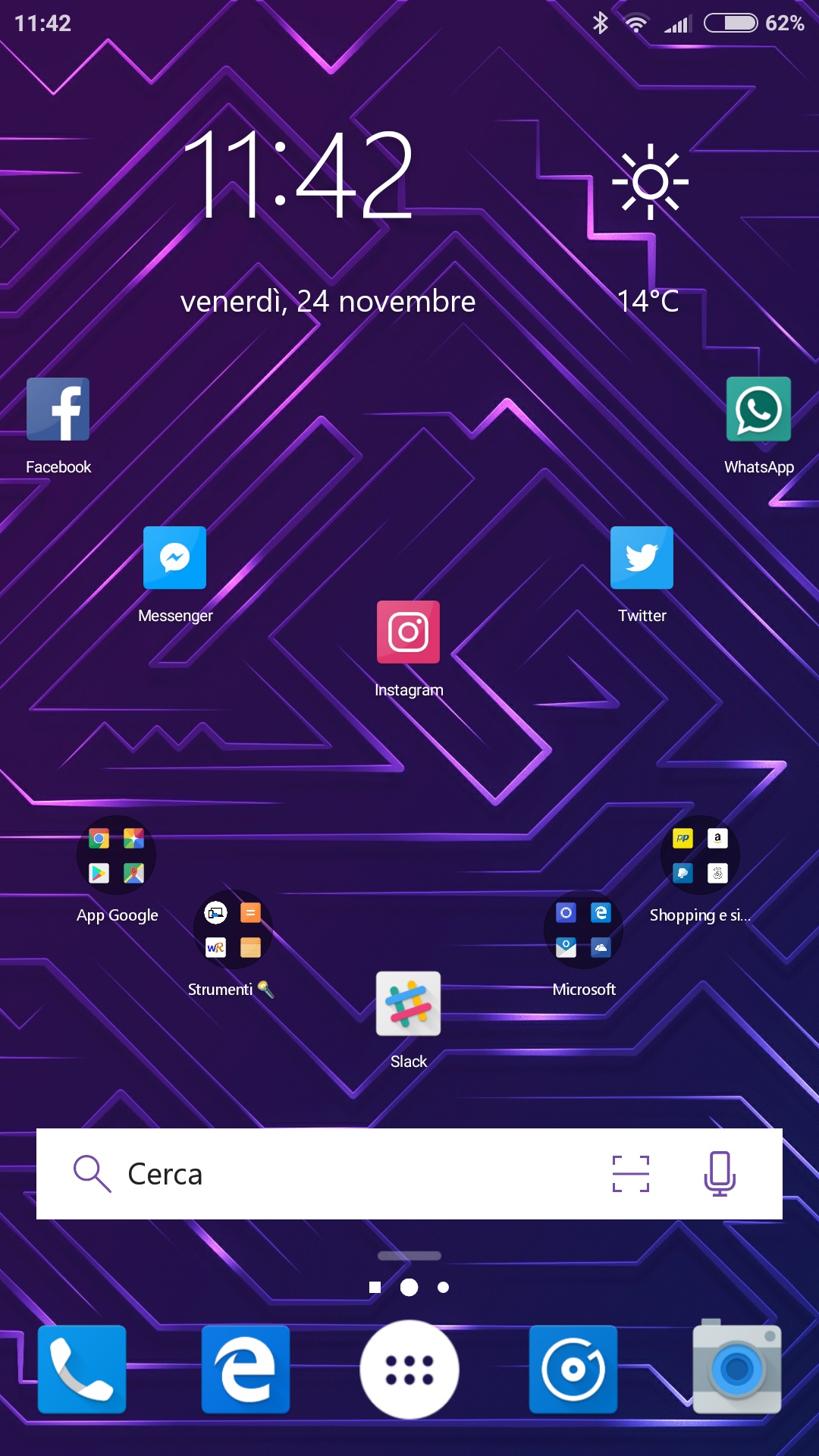Launch Microsoft Edge from the dock

coord(246,1370)
